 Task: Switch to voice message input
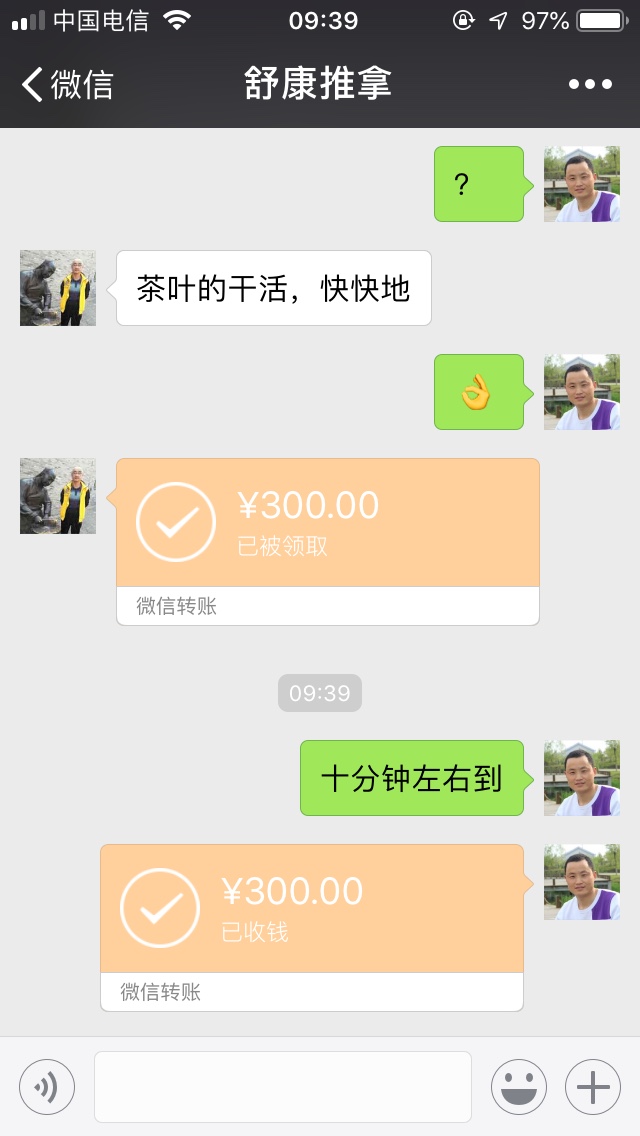click(47, 1087)
